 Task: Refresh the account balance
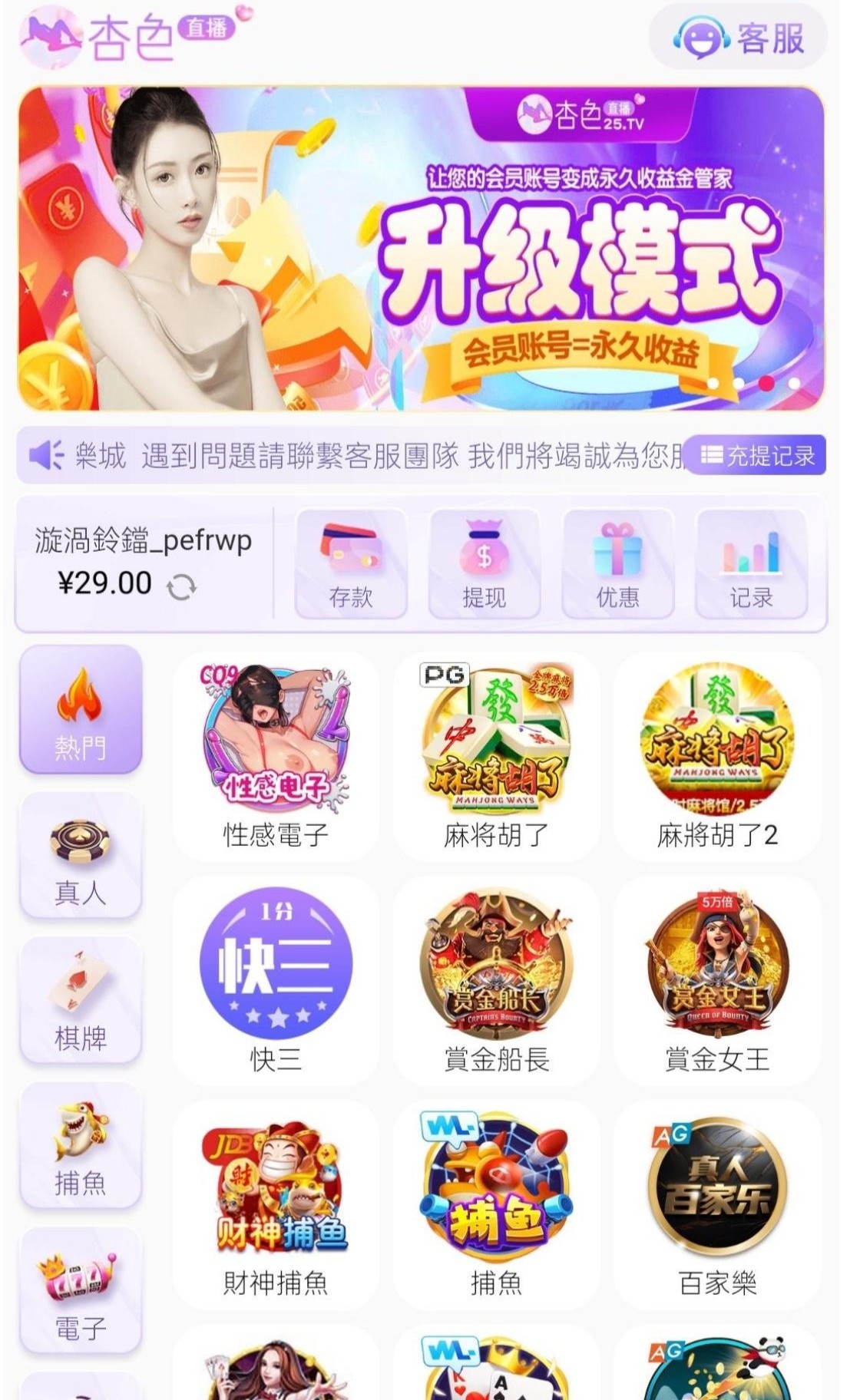182,587
